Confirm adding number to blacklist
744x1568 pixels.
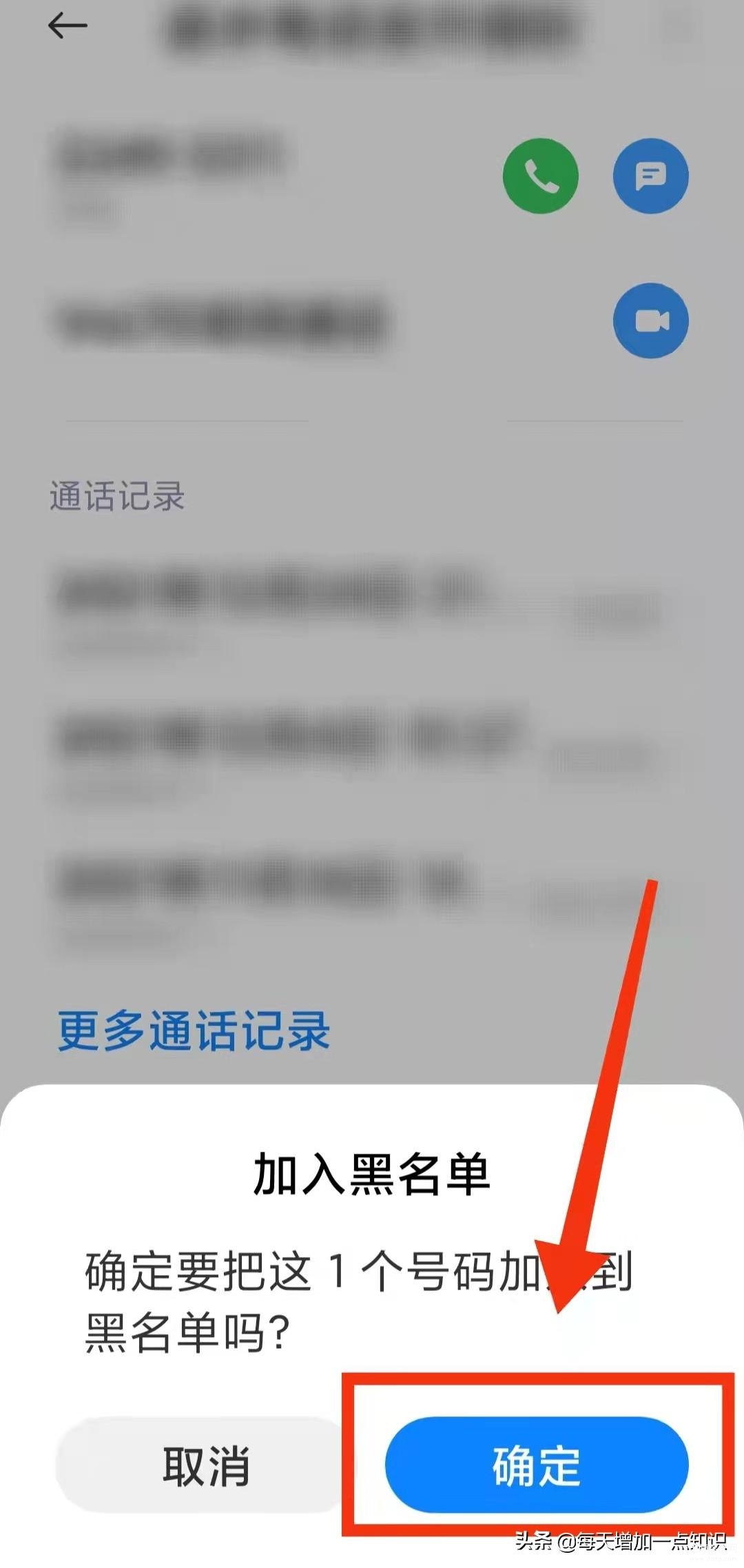(537, 1465)
